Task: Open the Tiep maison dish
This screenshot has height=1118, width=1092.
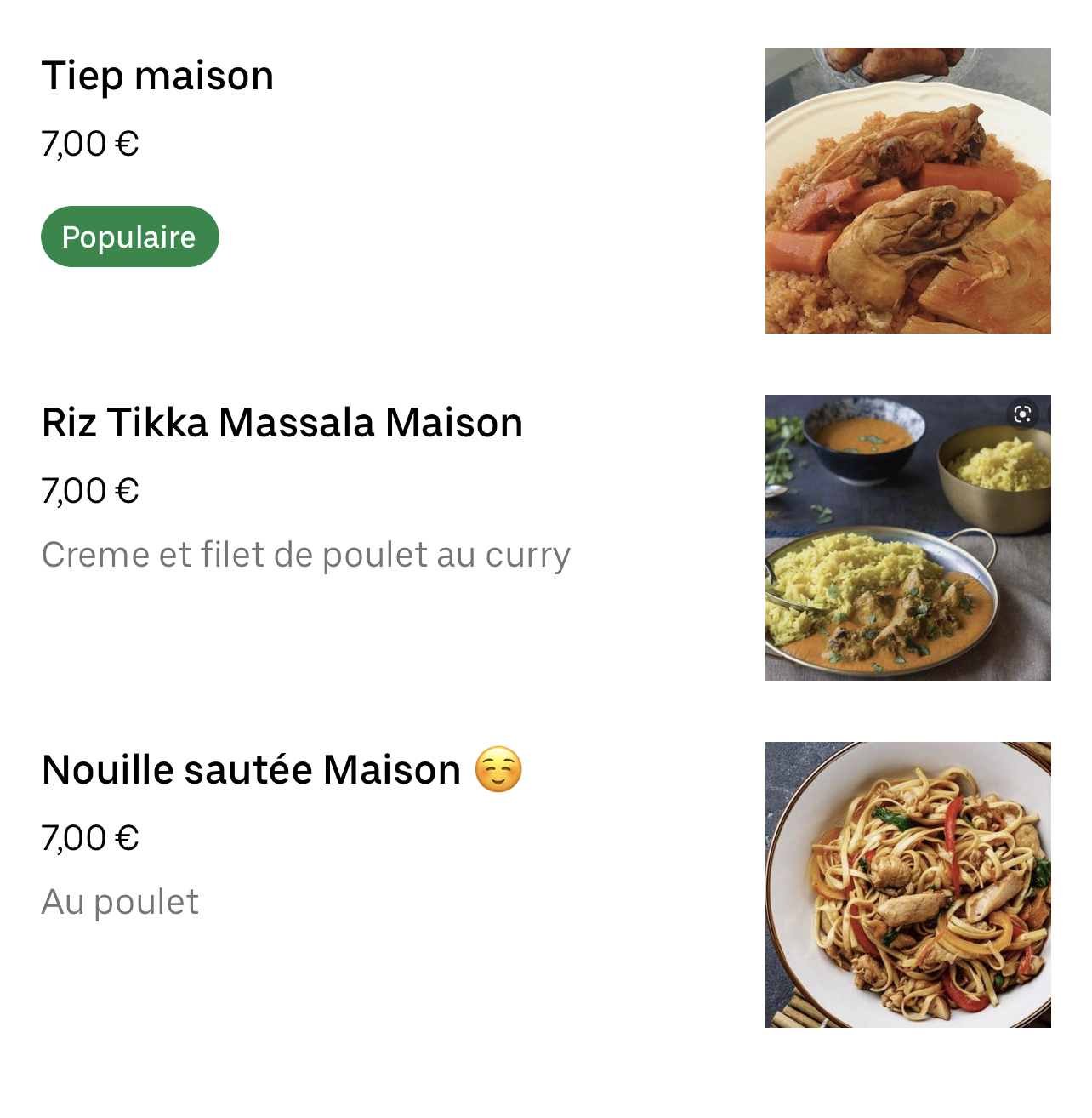Action: coord(158,77)
